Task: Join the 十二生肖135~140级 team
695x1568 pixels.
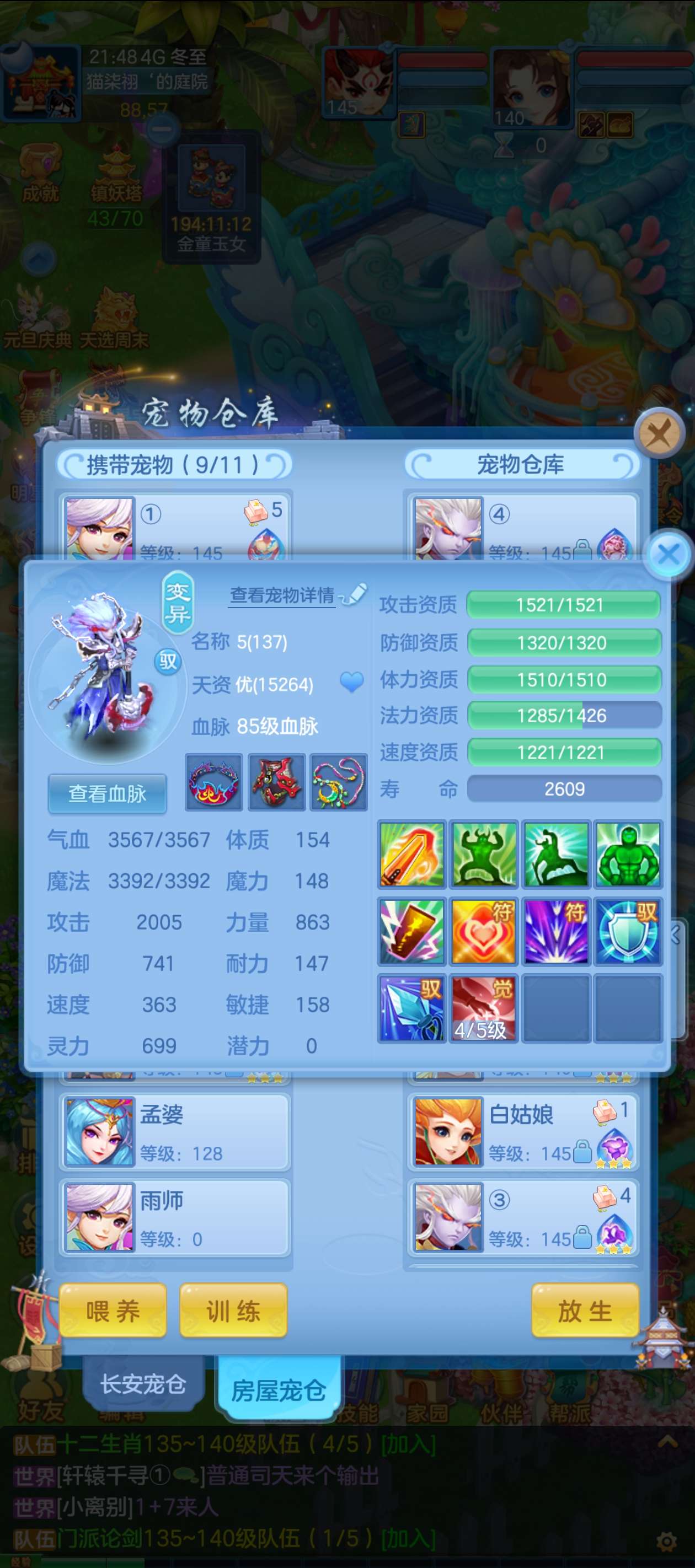Action: point(408,1444)
